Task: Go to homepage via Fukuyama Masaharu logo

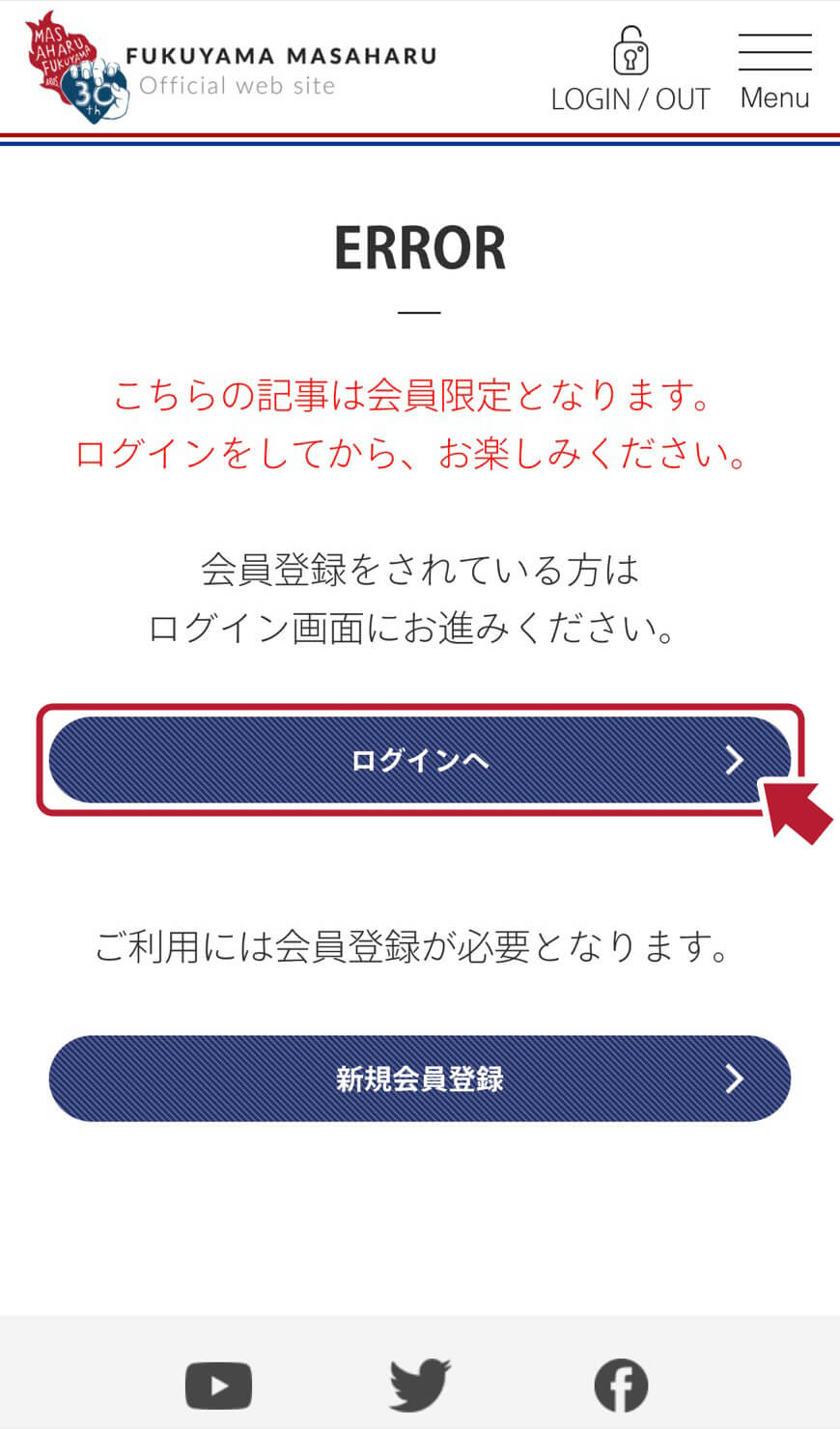Action: point(231,68)
